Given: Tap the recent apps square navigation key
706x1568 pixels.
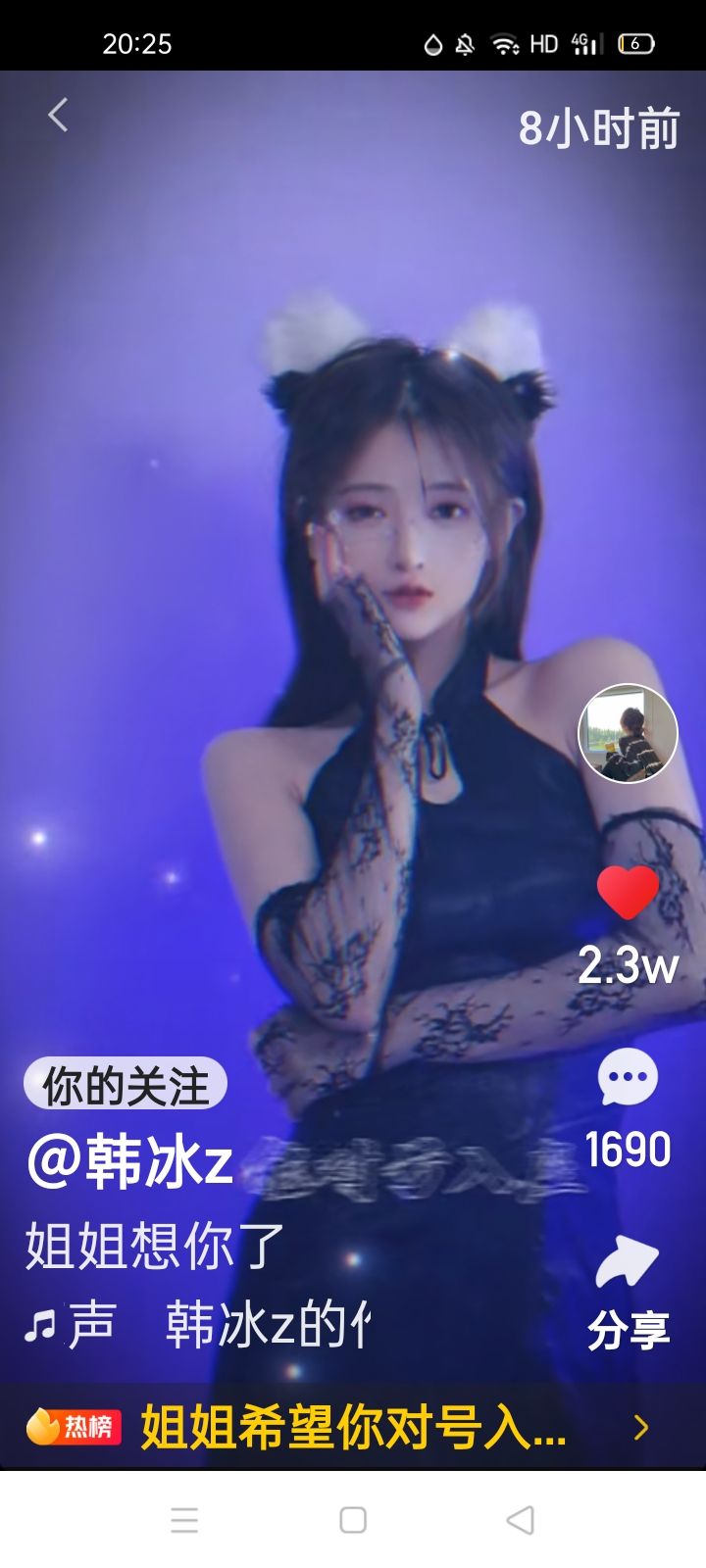Looking at the screenshot, I should point(353,1518).
